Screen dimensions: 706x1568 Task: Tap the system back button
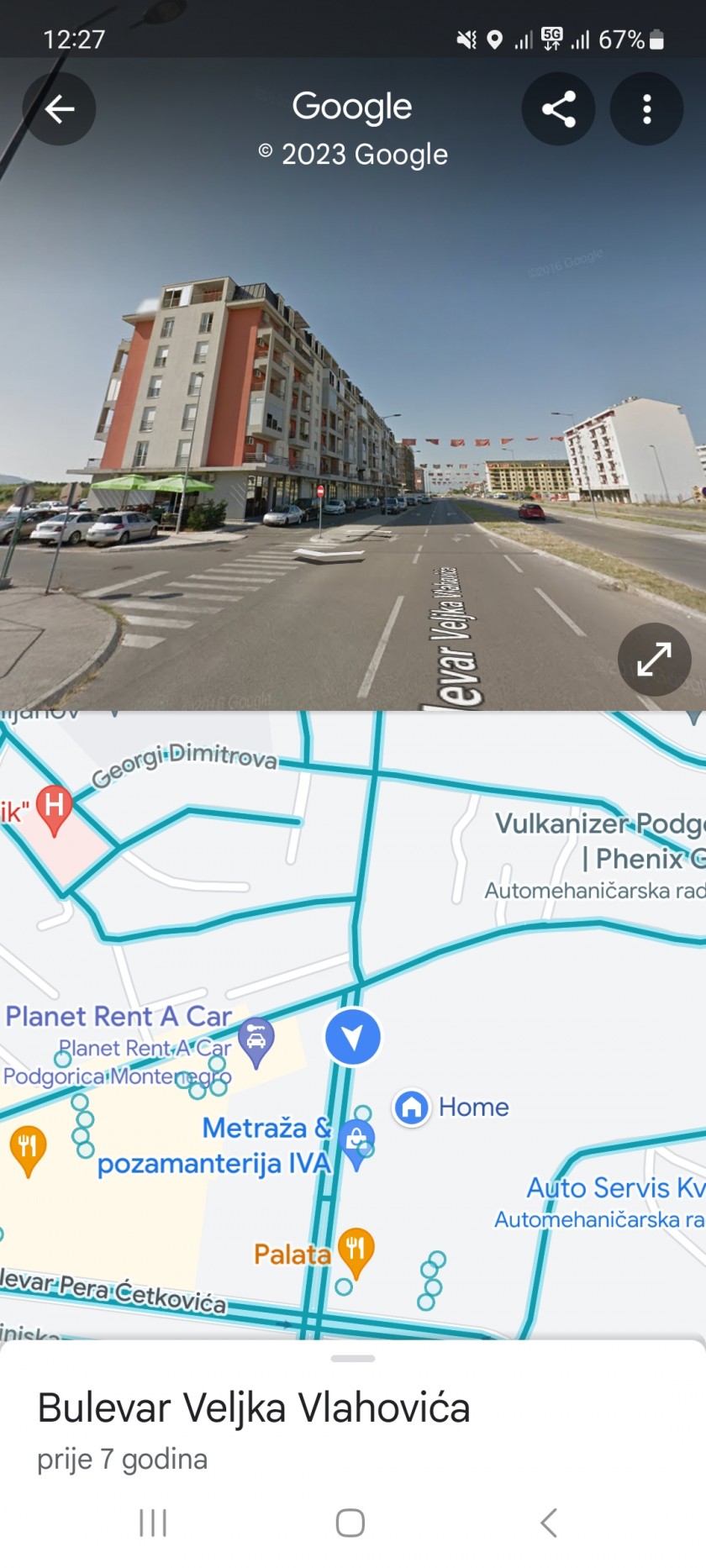549,1523
